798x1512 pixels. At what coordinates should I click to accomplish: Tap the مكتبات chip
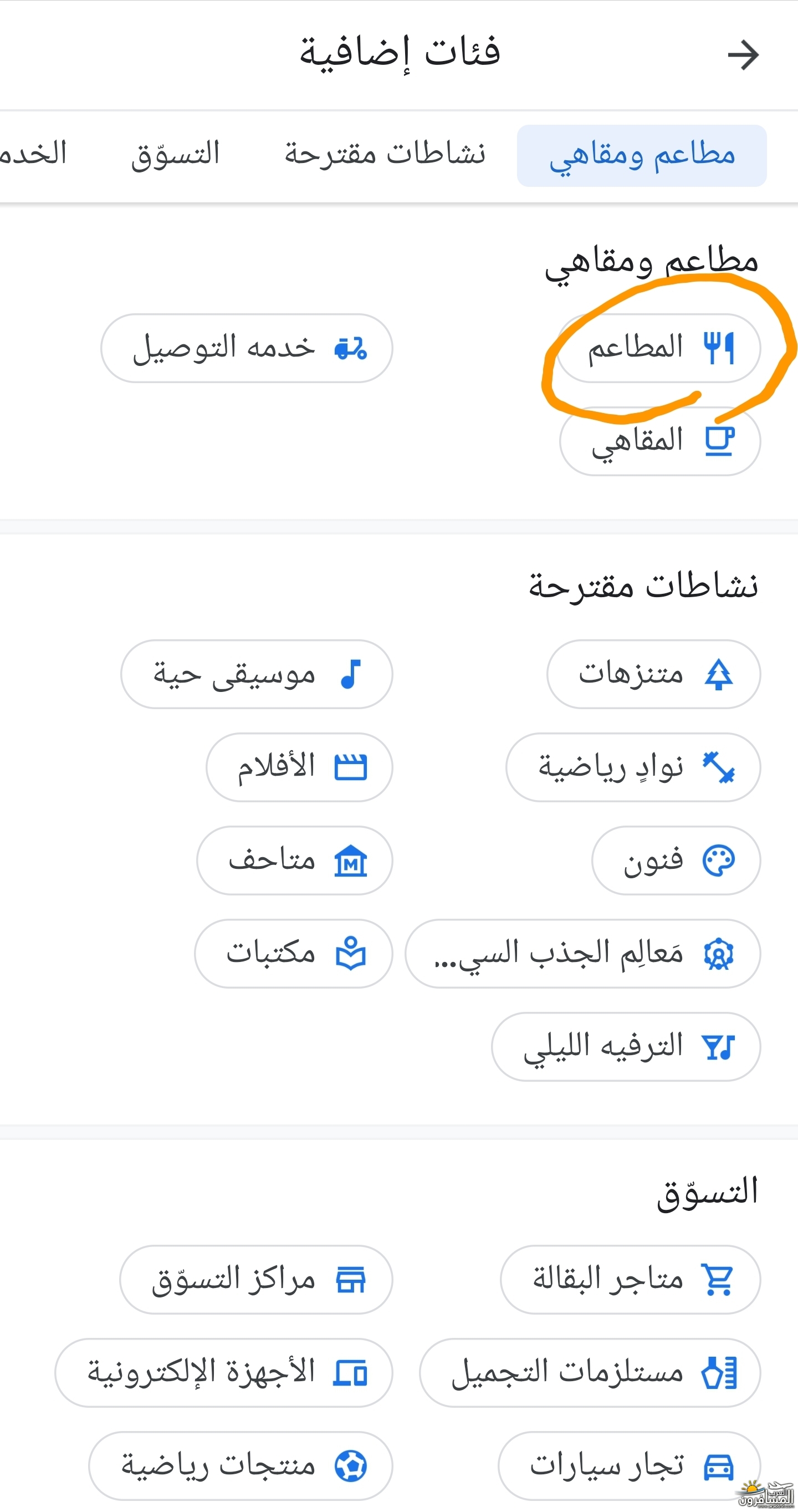[293, 953]
